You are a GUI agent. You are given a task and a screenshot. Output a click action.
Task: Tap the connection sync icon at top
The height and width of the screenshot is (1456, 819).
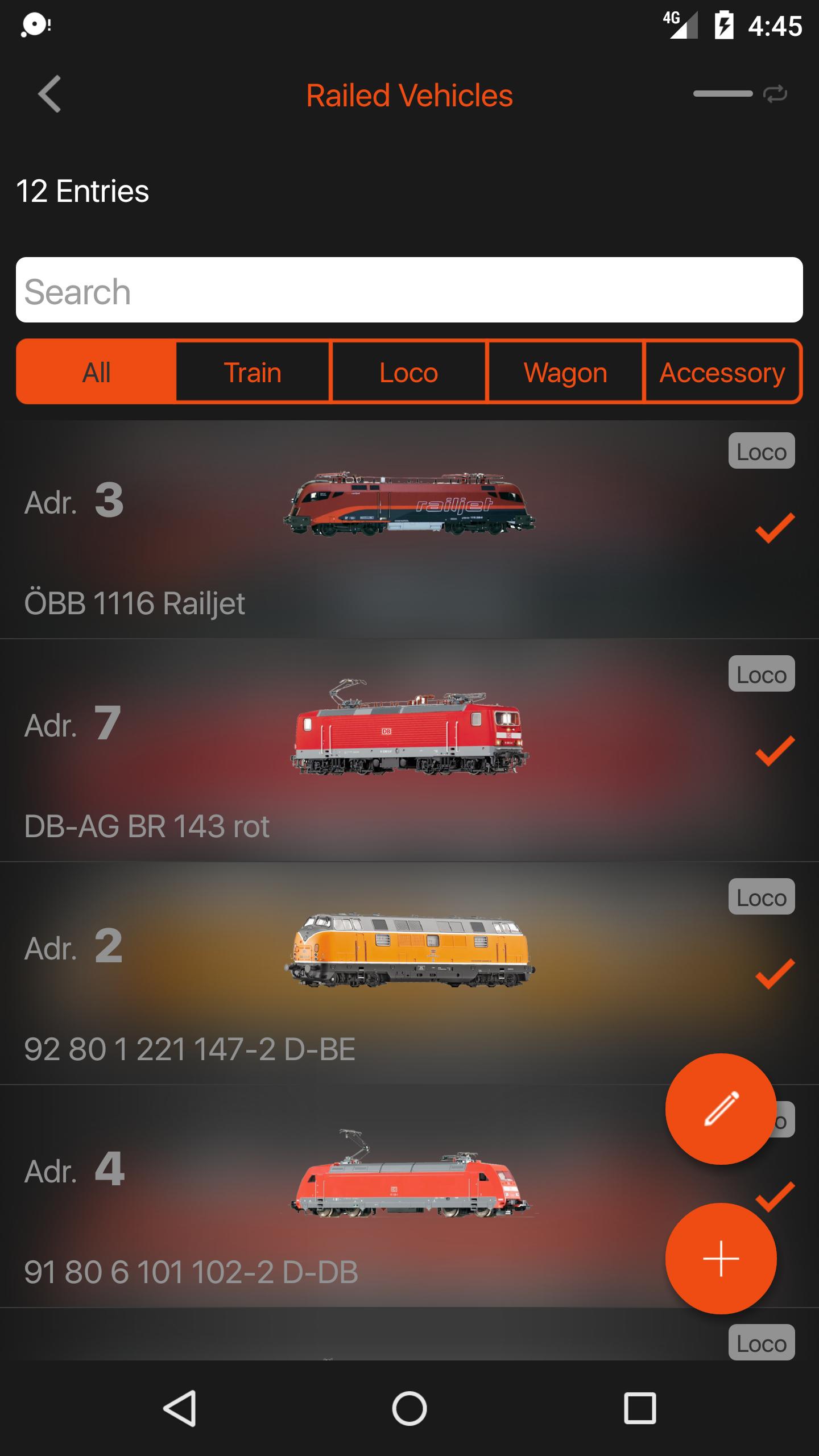point(775,93)
